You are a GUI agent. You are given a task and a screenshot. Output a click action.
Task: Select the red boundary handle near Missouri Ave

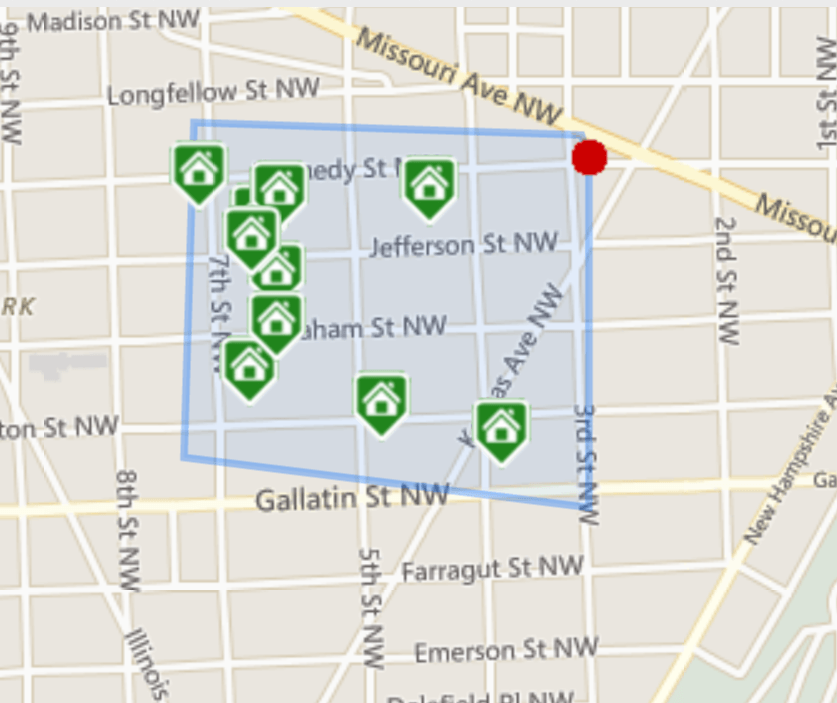click(x=590, y=158)
